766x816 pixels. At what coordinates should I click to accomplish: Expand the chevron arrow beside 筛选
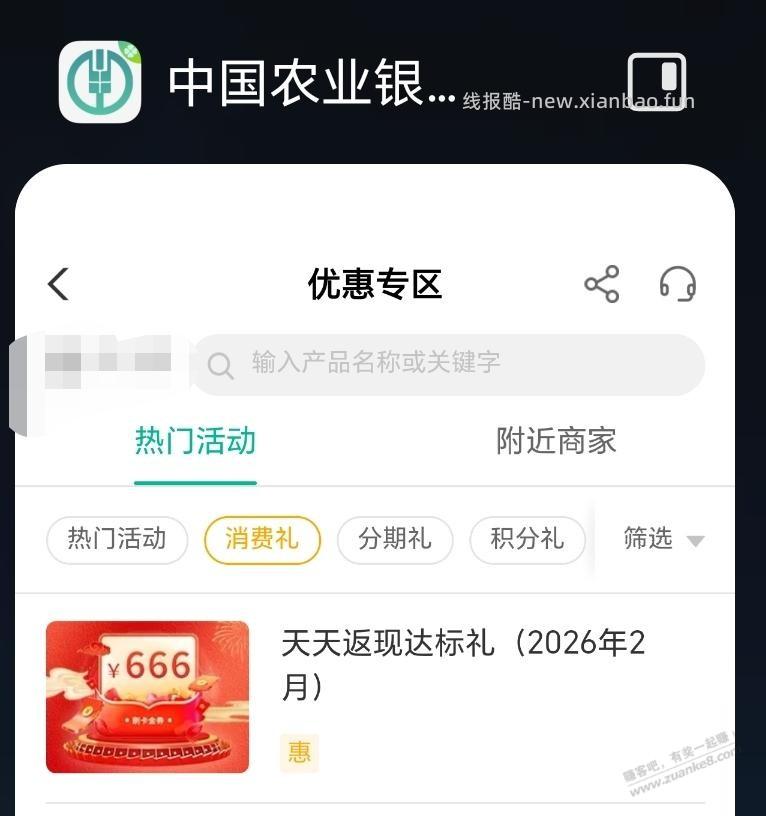(695, 540)
